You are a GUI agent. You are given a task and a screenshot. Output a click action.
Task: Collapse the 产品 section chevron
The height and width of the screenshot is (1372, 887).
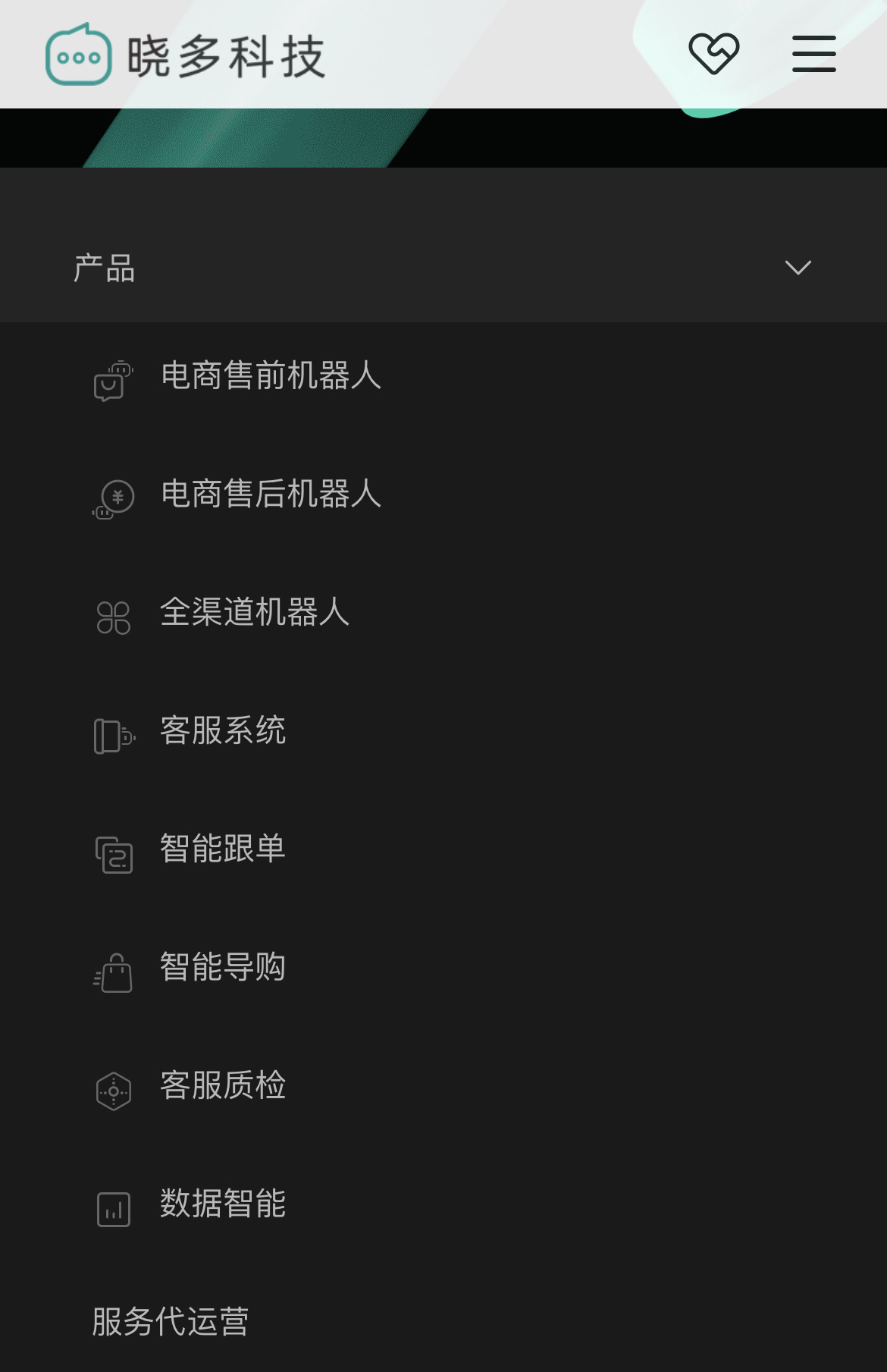coord(797,268)
